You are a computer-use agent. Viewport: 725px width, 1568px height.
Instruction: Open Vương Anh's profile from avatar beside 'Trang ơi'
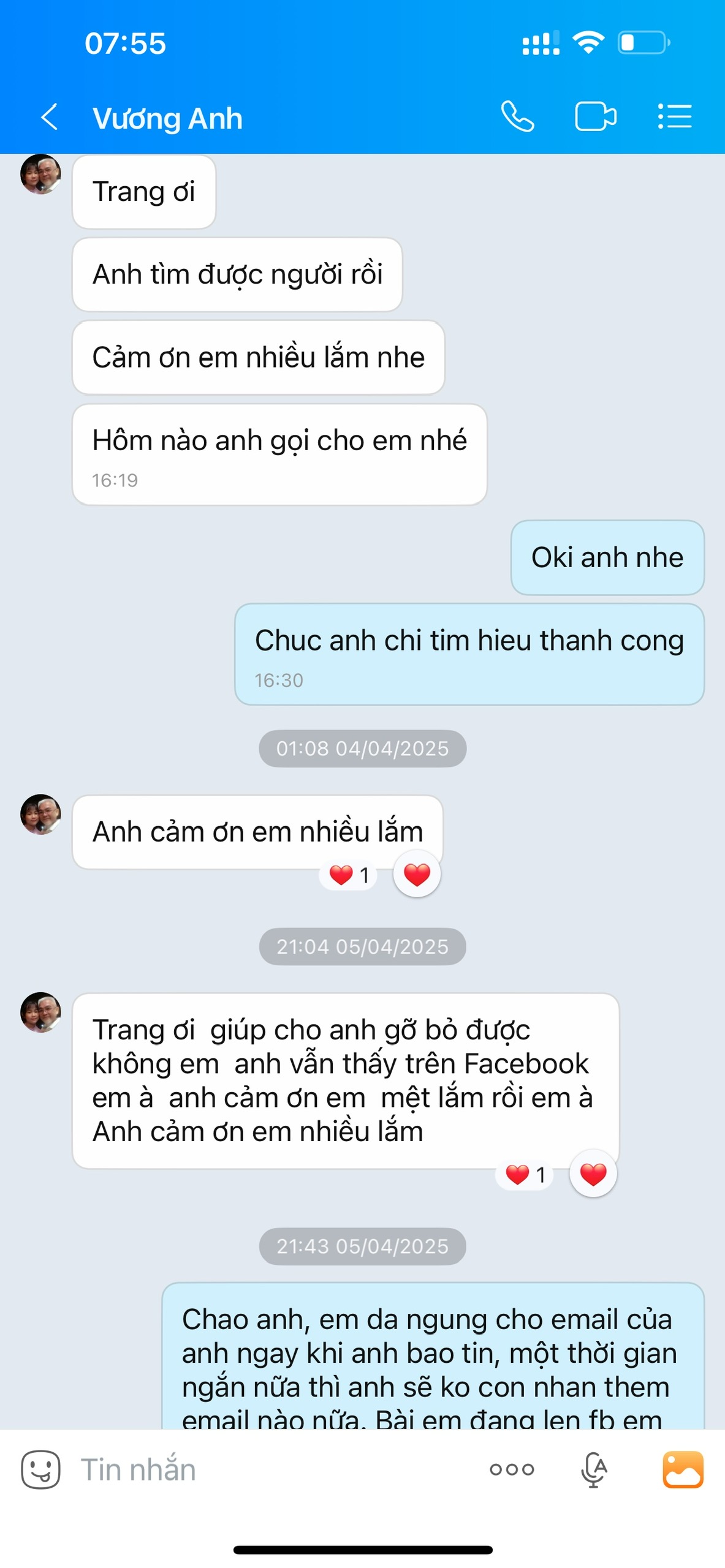point(40,175)
